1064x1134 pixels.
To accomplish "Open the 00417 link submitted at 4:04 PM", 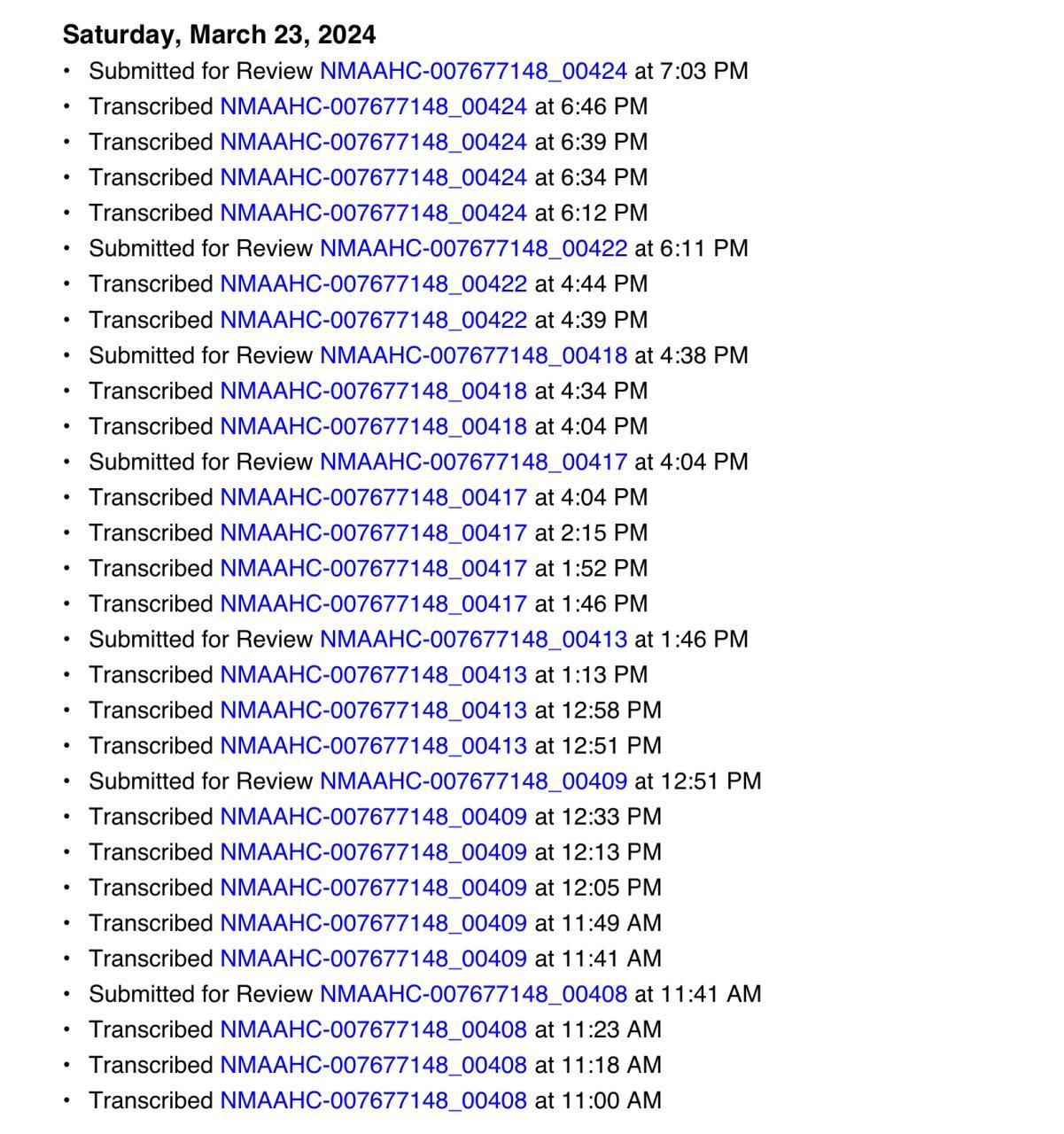I will [473, 462].
